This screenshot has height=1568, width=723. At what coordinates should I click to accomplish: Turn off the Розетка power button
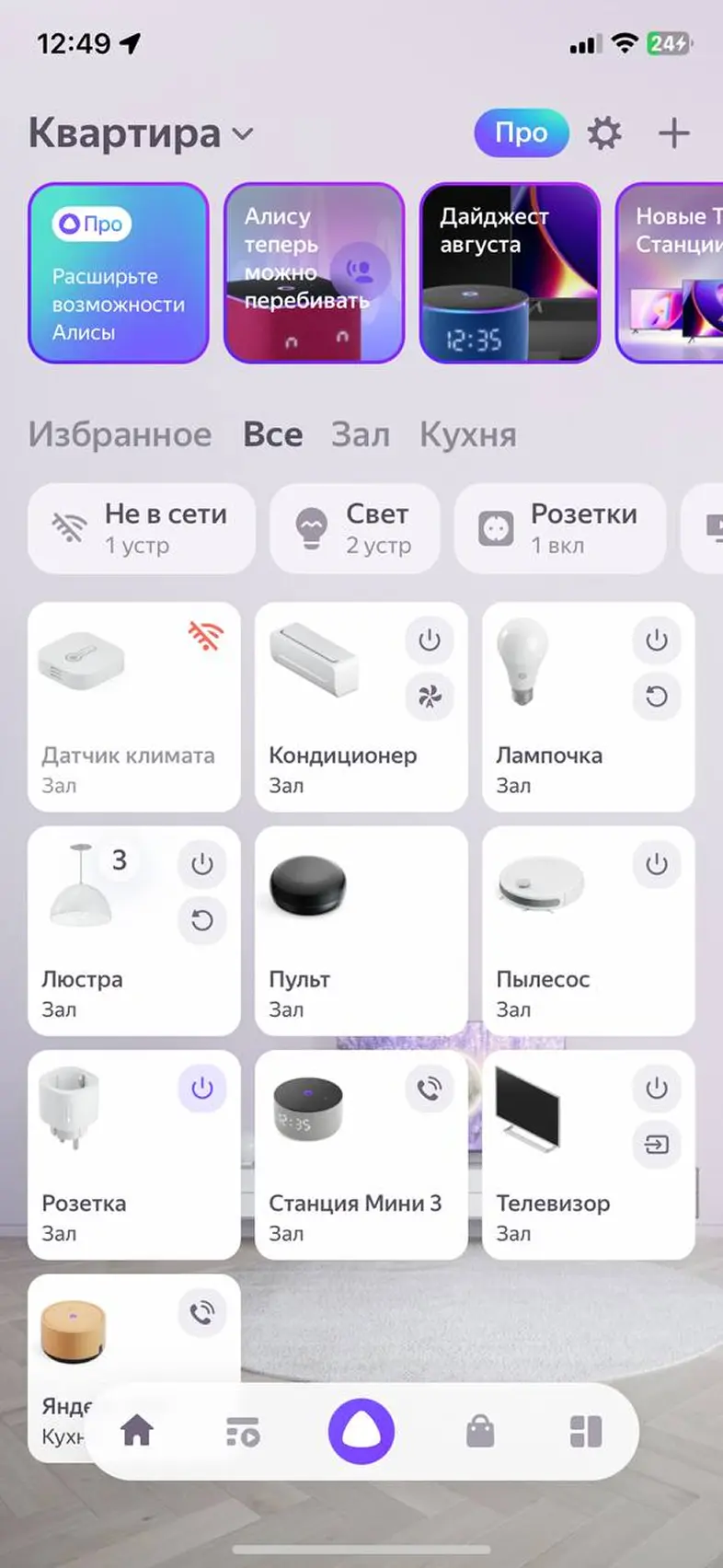point(202,1089)
